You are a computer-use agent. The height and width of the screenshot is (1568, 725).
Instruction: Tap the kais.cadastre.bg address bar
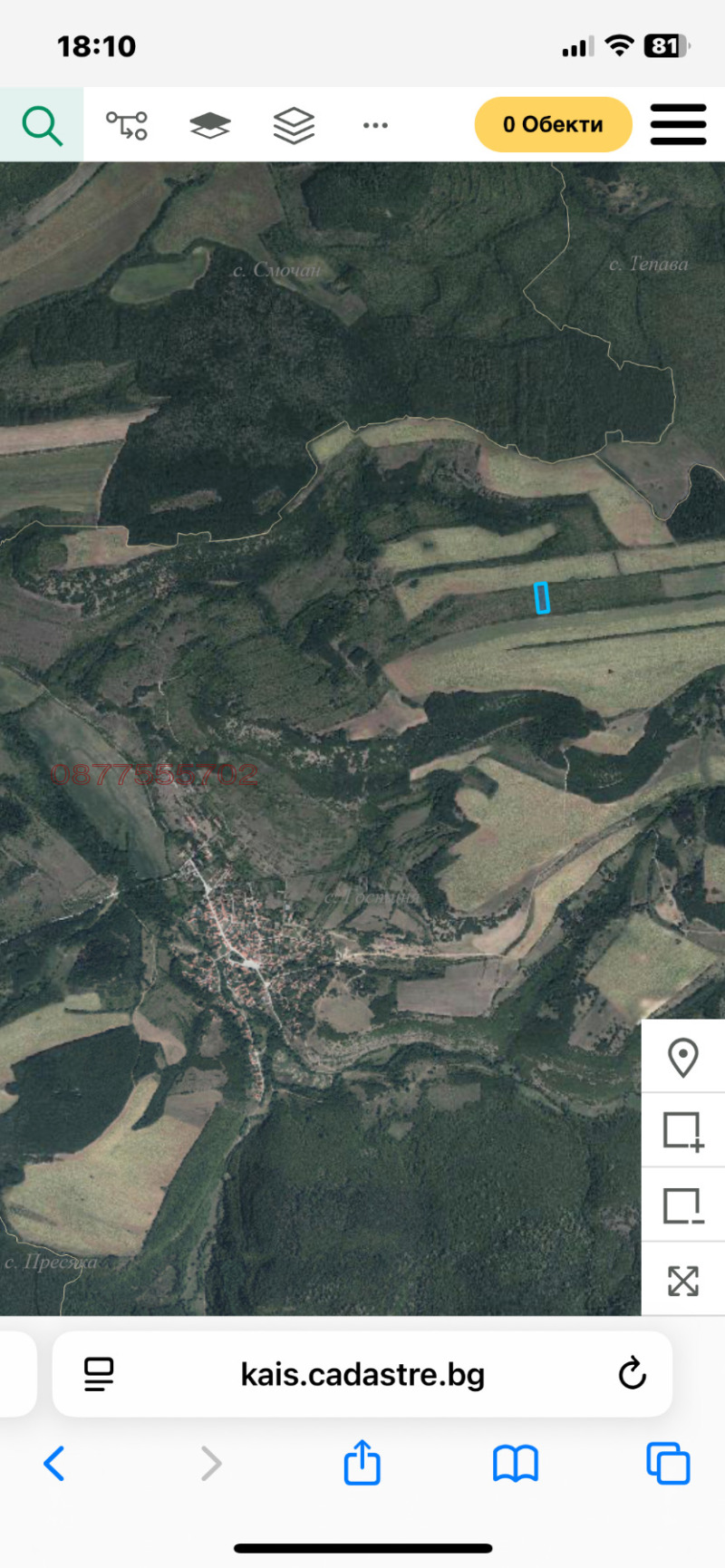362,1374
